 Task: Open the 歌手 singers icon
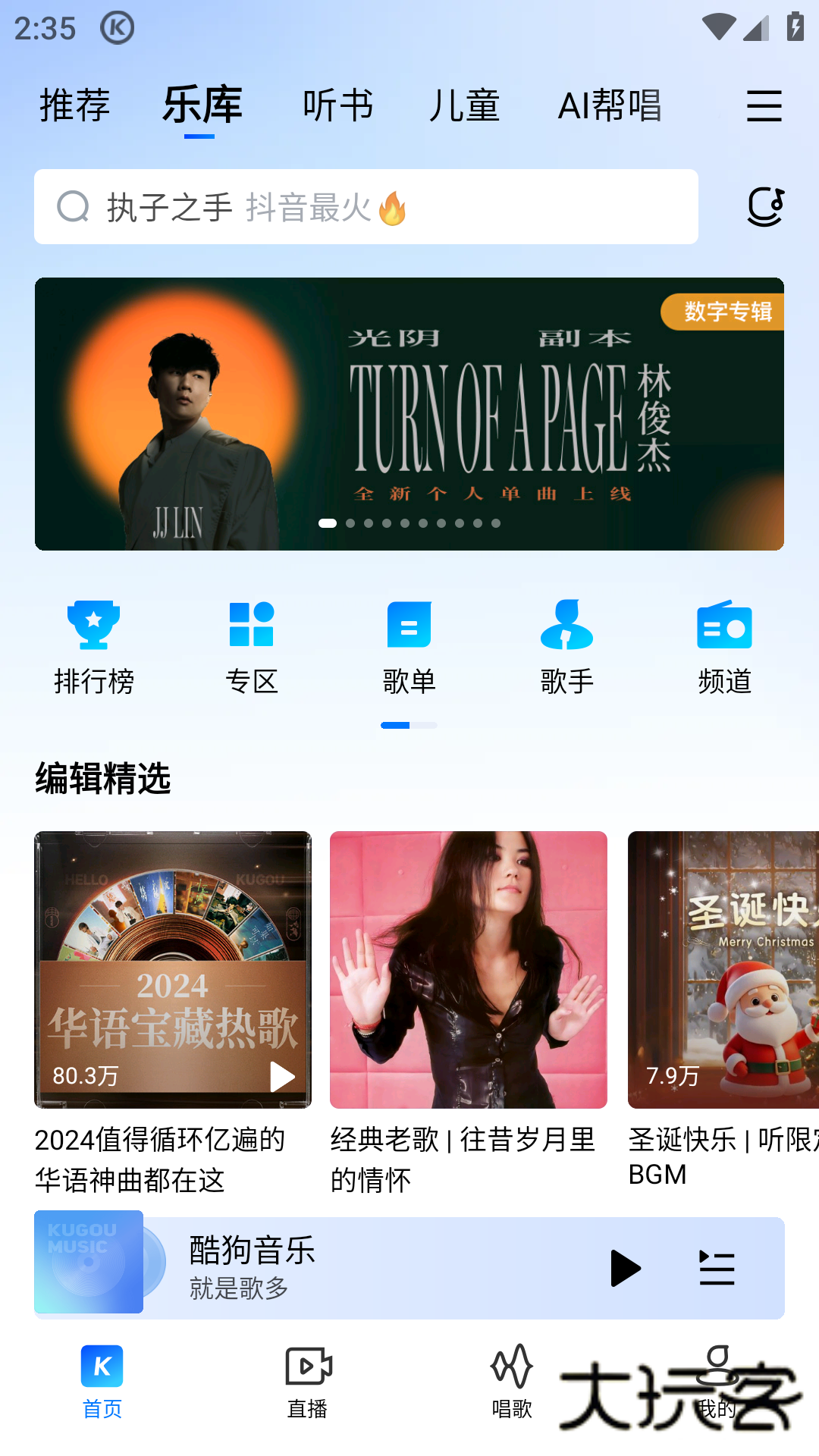click(x=566, y=645)
